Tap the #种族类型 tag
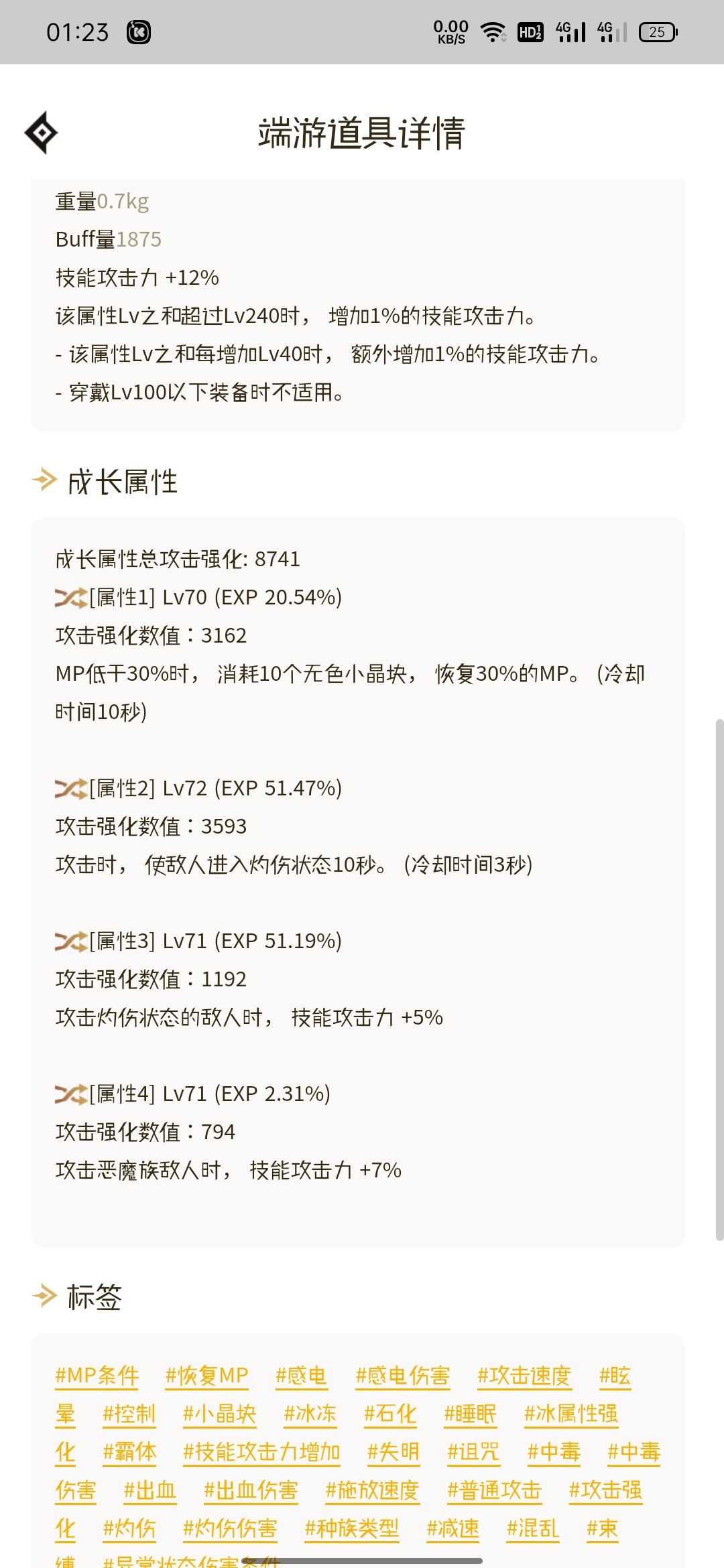Image resolution: width=724 pixels, height=1568 pixels. [x=352, y=1528]
